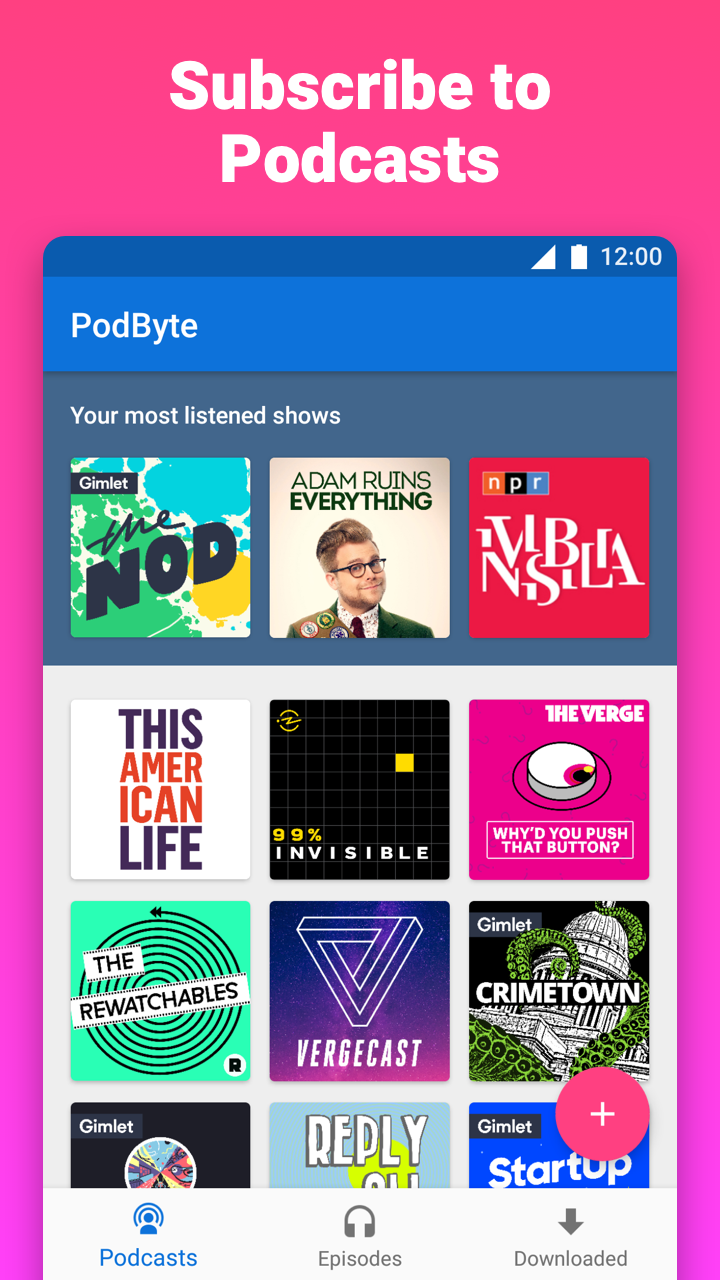Select Why'd You Push That Button podcast

coord(559,789)
